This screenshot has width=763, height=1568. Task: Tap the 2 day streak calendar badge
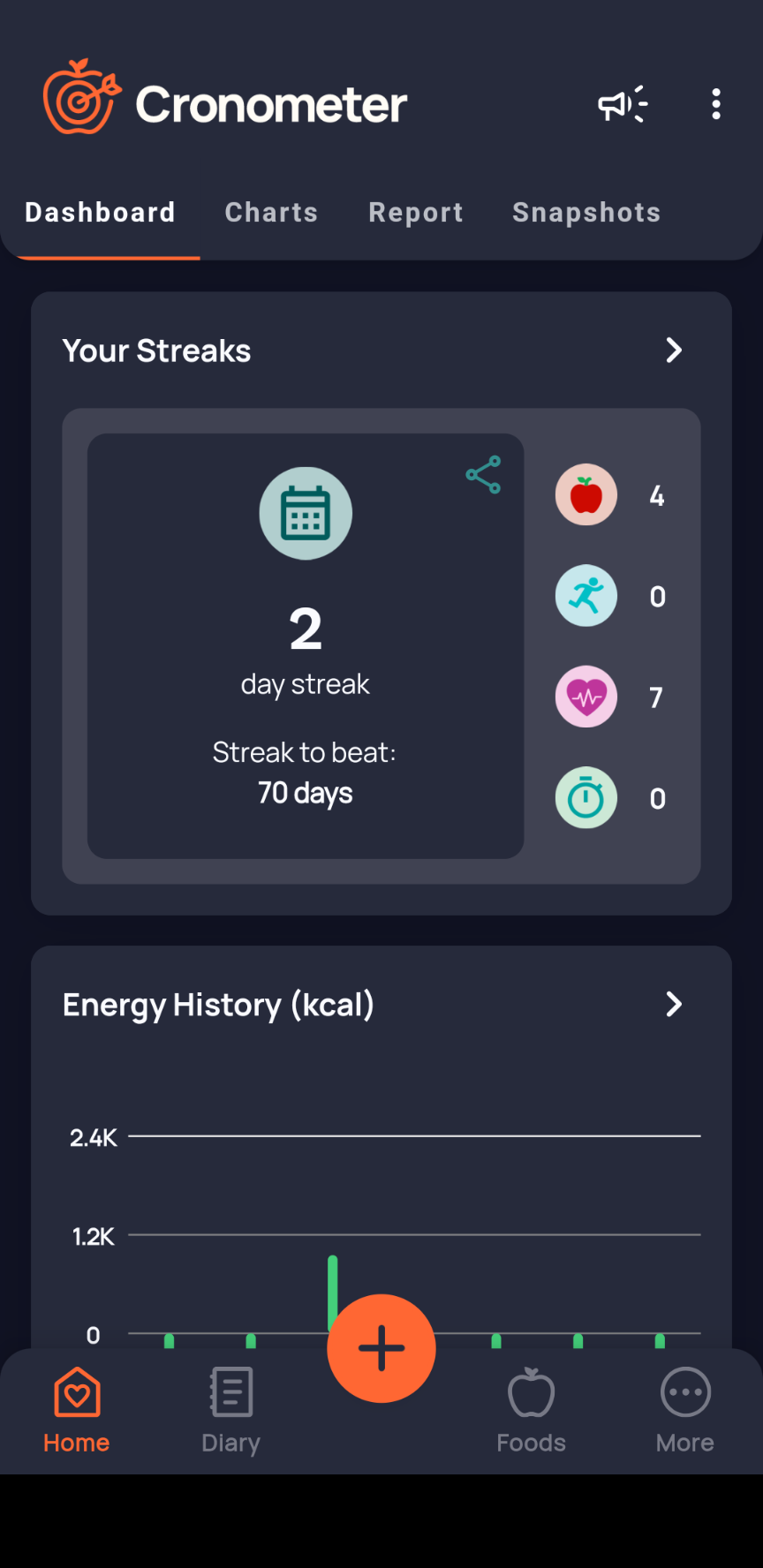[305, 513]
